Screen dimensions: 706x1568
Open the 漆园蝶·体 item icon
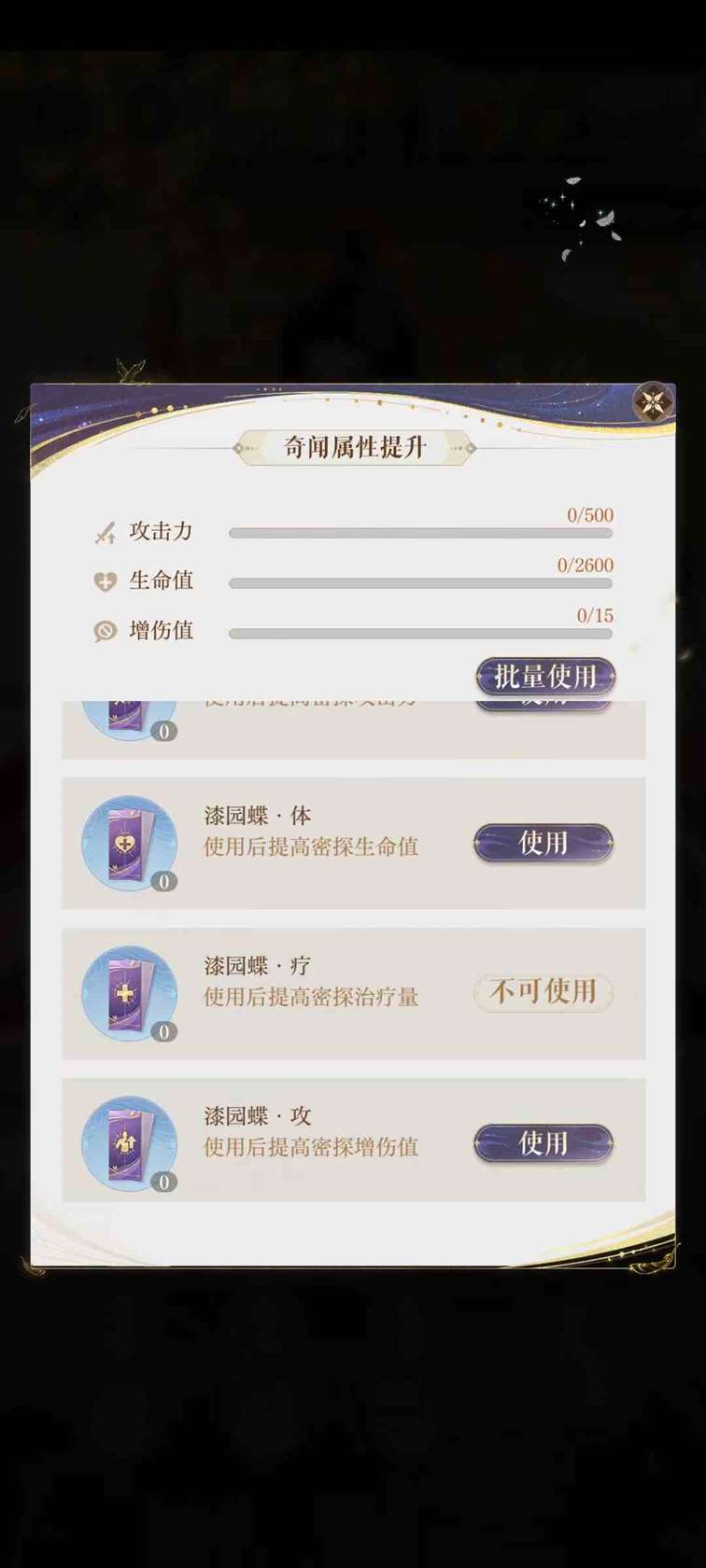(129, 843)
